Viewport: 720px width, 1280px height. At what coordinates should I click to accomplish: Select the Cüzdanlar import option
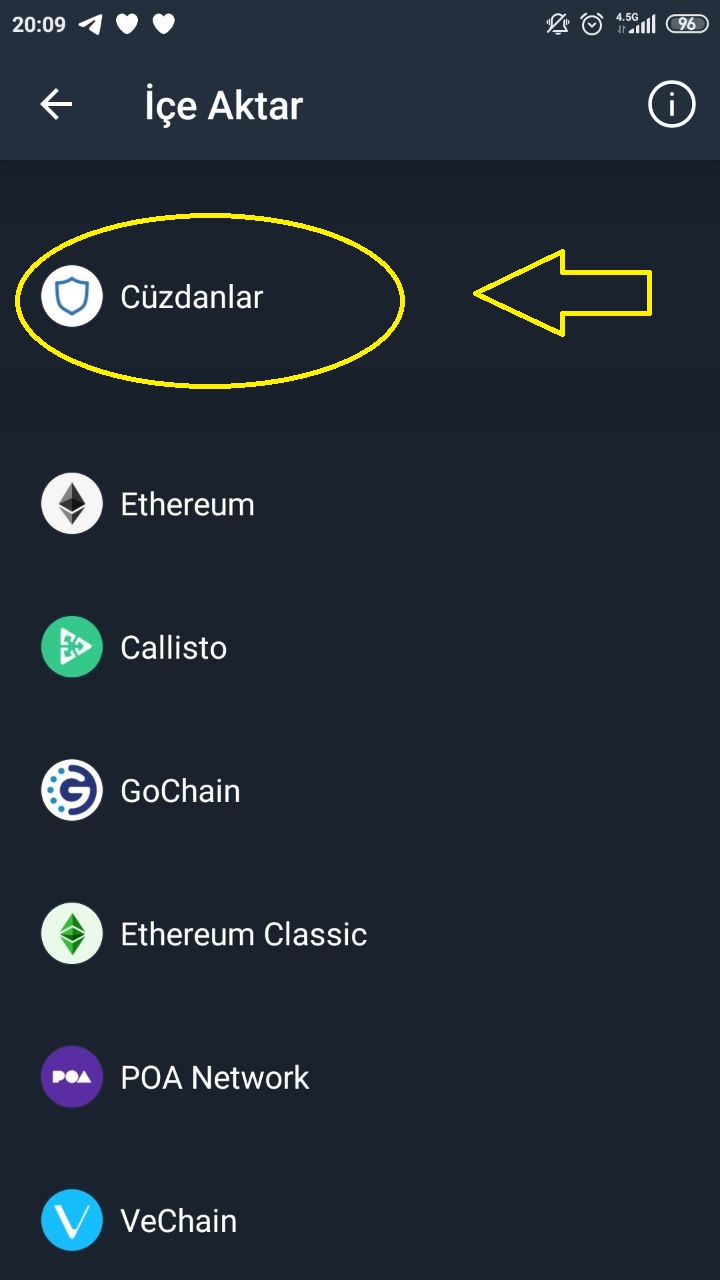(191, 297)
